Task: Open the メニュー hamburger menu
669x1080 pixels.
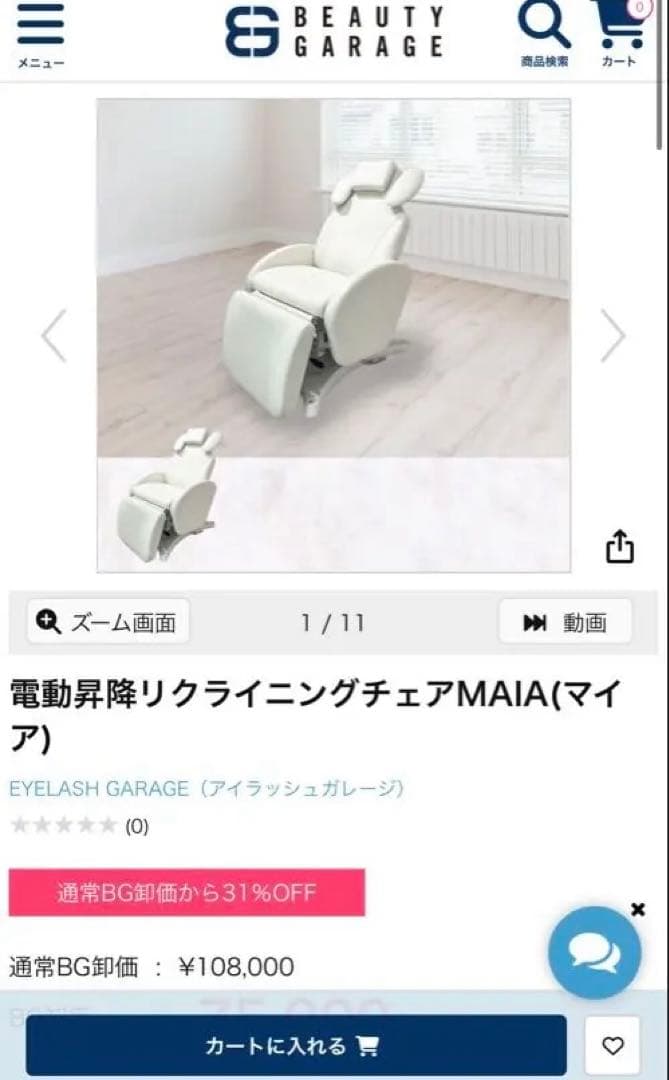Action: pyautogui.click(x=40, y=35)
